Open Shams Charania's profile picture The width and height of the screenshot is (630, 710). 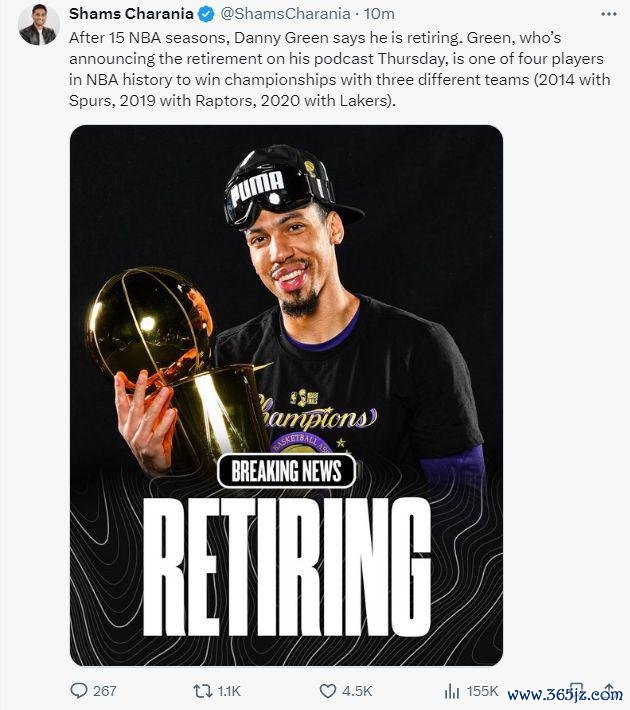click(38, 25)
